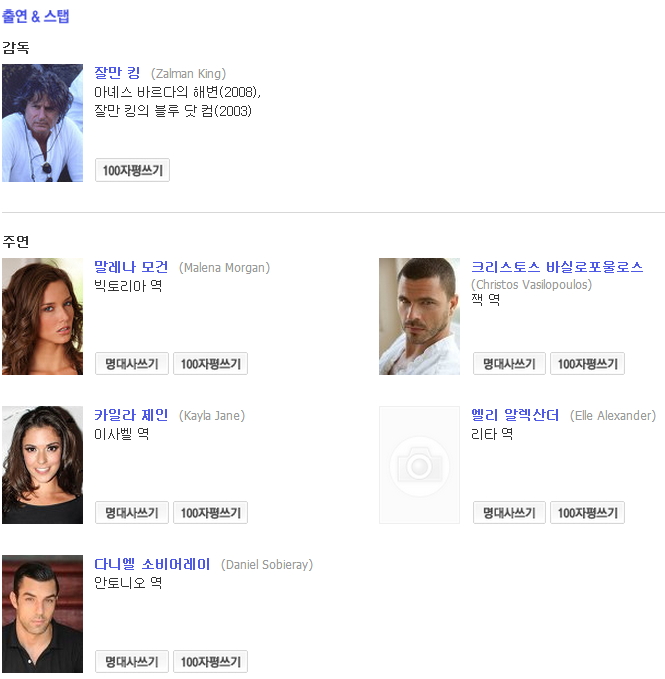Tap 100자평쓰기 for 크리스토스 바실로포울로스
This screenshot has height=679, width=665.
[x=587, y=364]
